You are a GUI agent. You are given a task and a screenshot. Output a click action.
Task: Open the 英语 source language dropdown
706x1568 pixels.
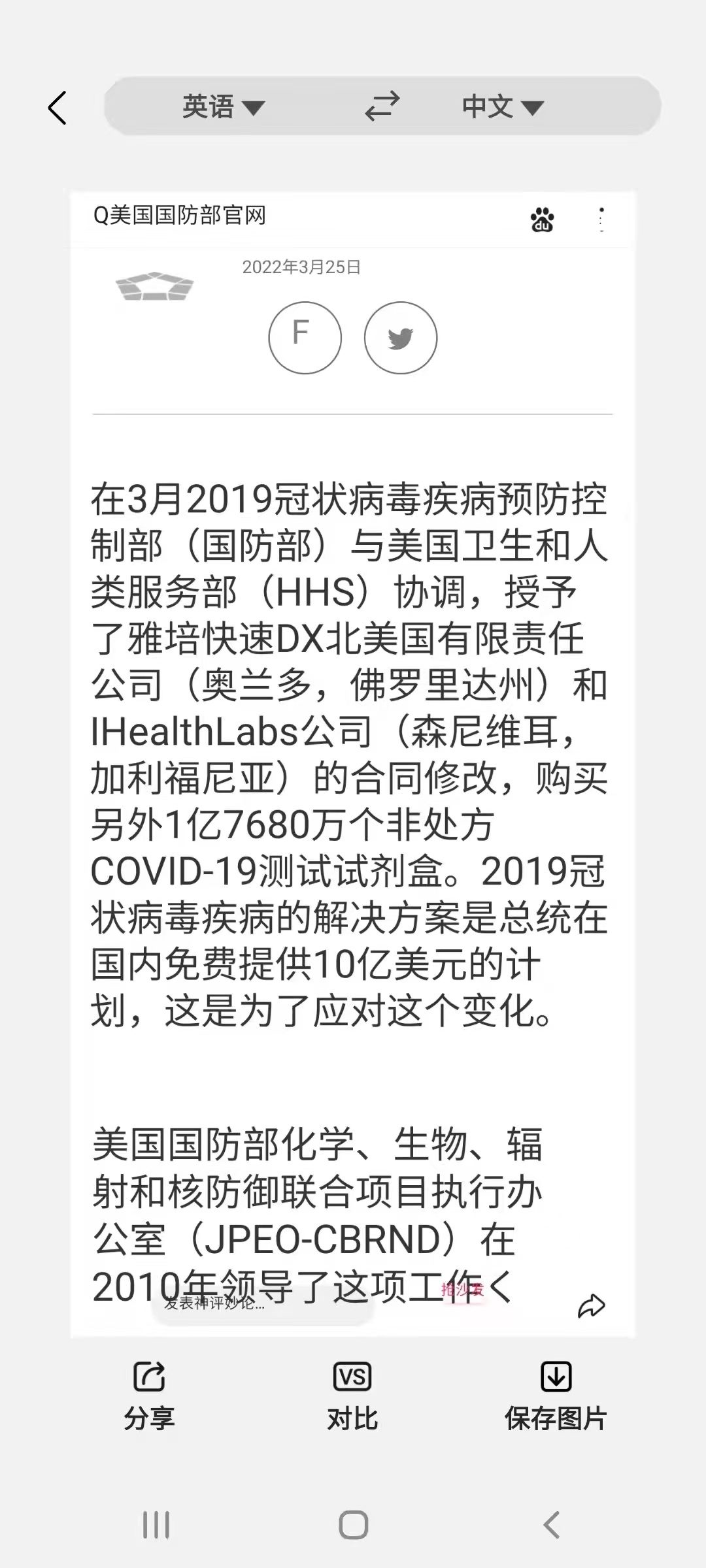[223, 106]
